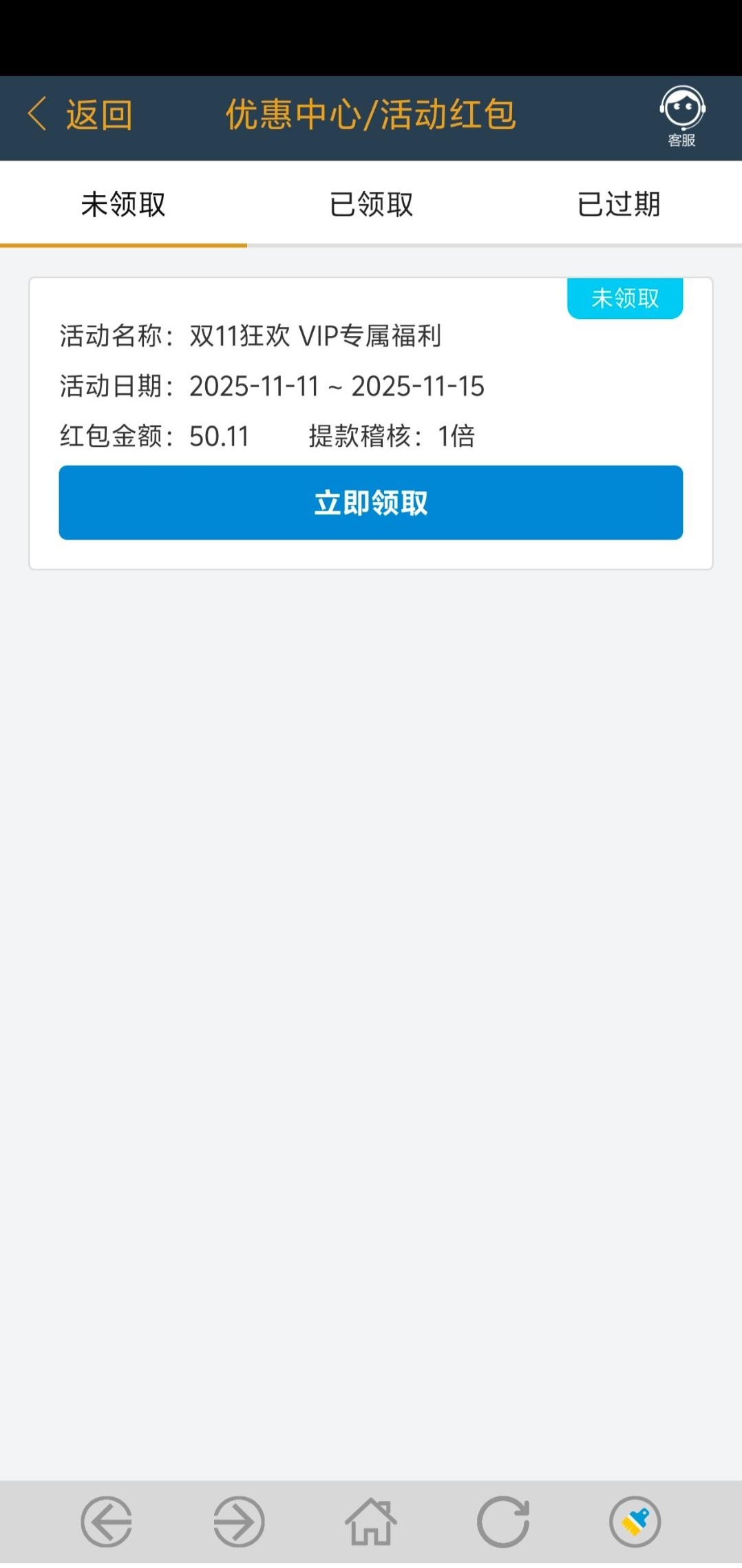Tap the clean-up brush icon
Viewport: 742px width, 1568px height.
(x=635, y=1522)
